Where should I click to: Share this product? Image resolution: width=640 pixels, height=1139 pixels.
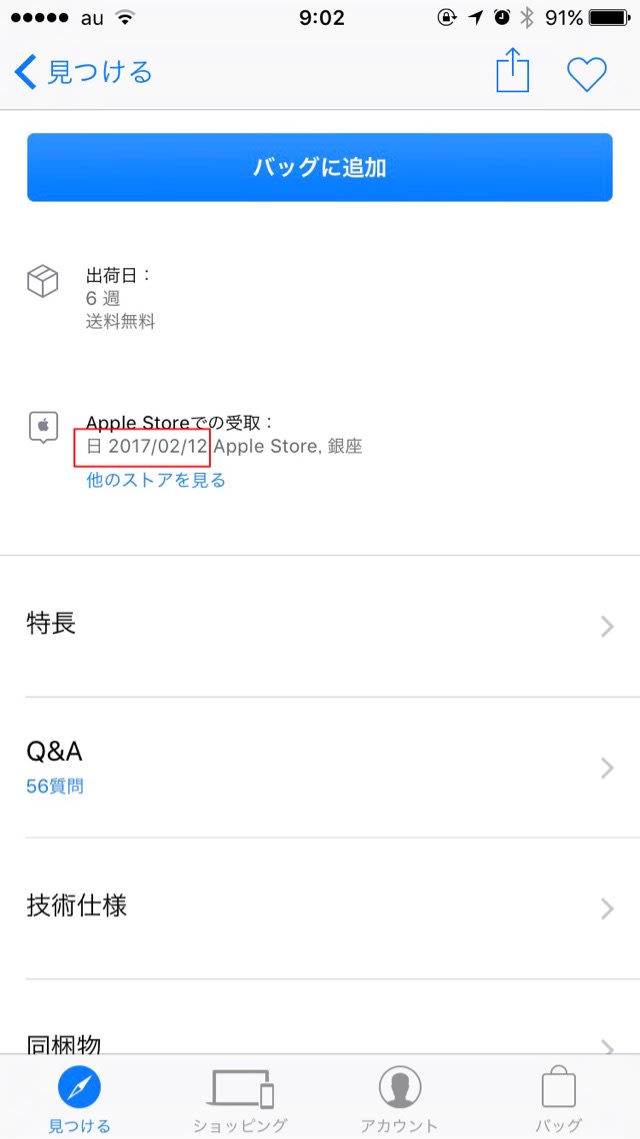click(513, 70)
